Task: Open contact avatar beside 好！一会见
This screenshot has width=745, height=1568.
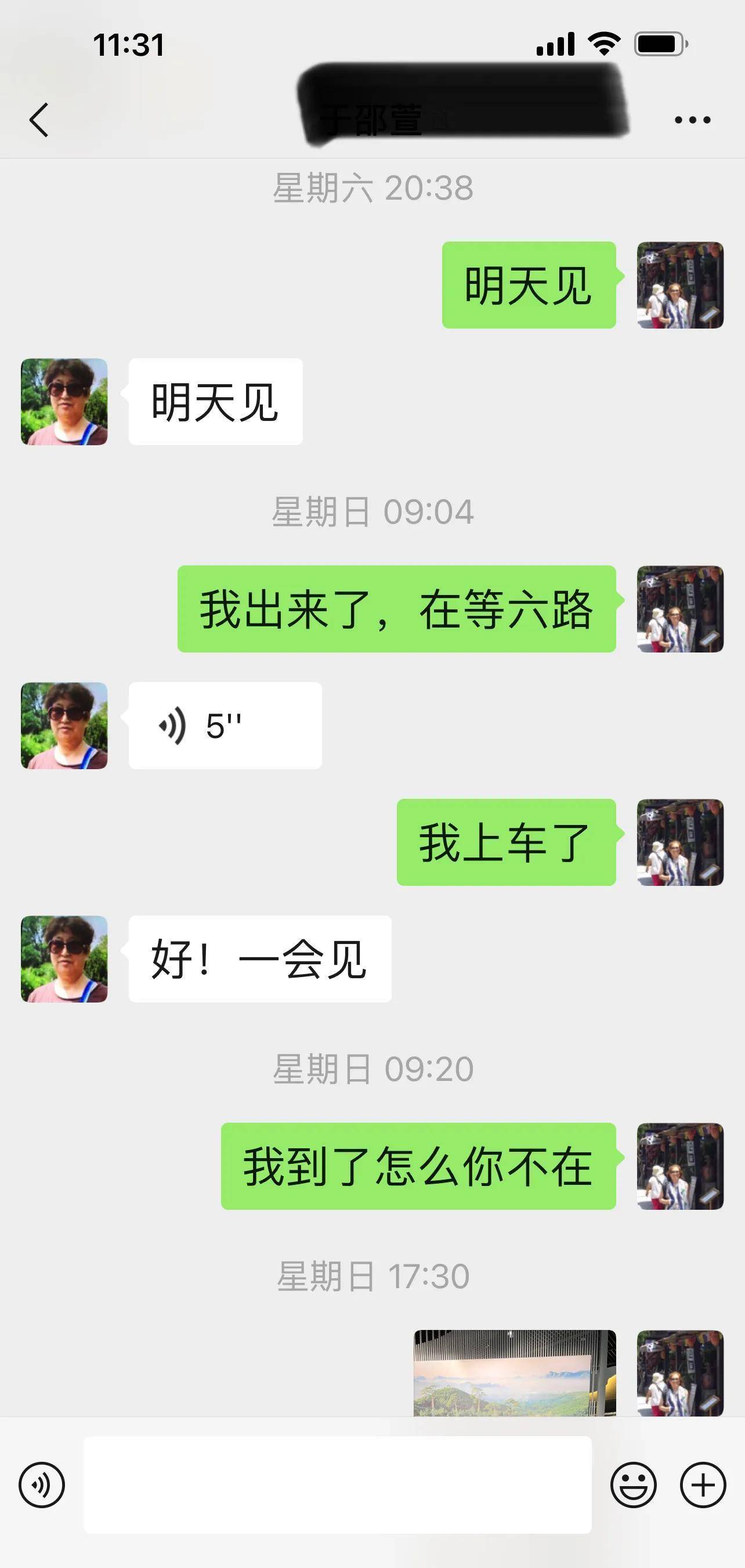Action: click(x=64, y=958)
